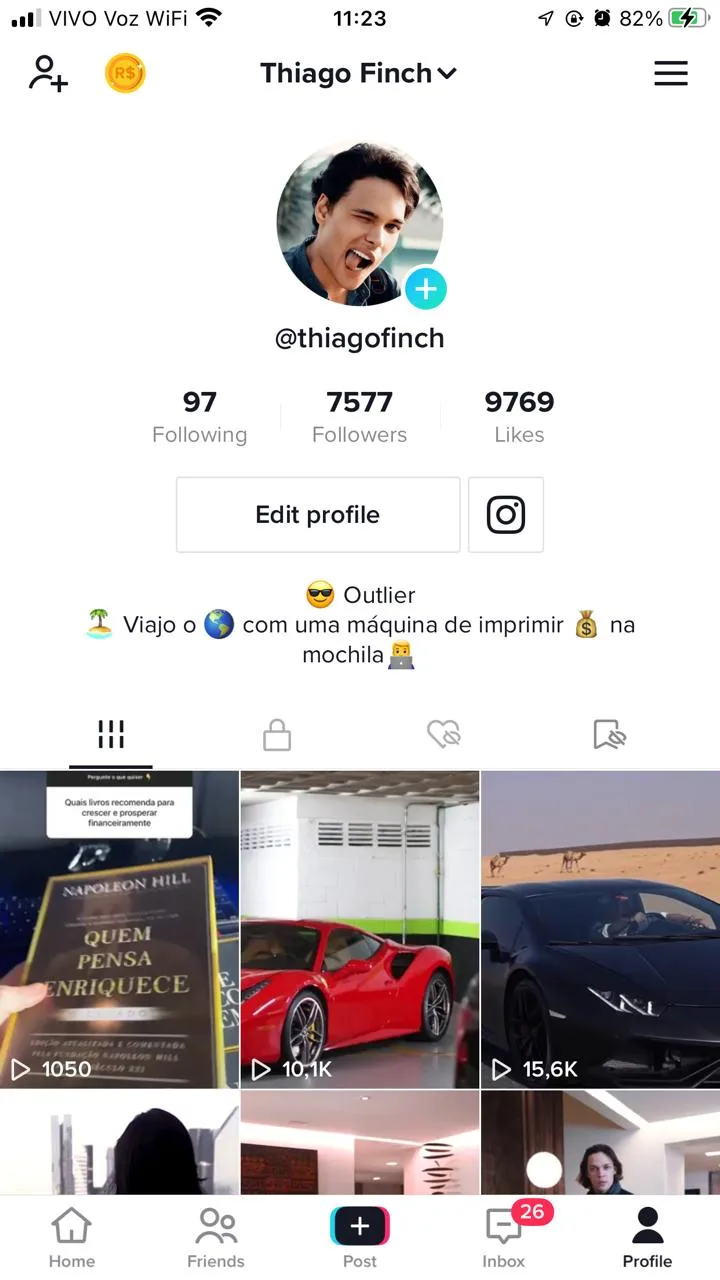Viewport: 720px width, 1280px height.
Task: Add a story via the plus on profile picture
Action: 426,289
